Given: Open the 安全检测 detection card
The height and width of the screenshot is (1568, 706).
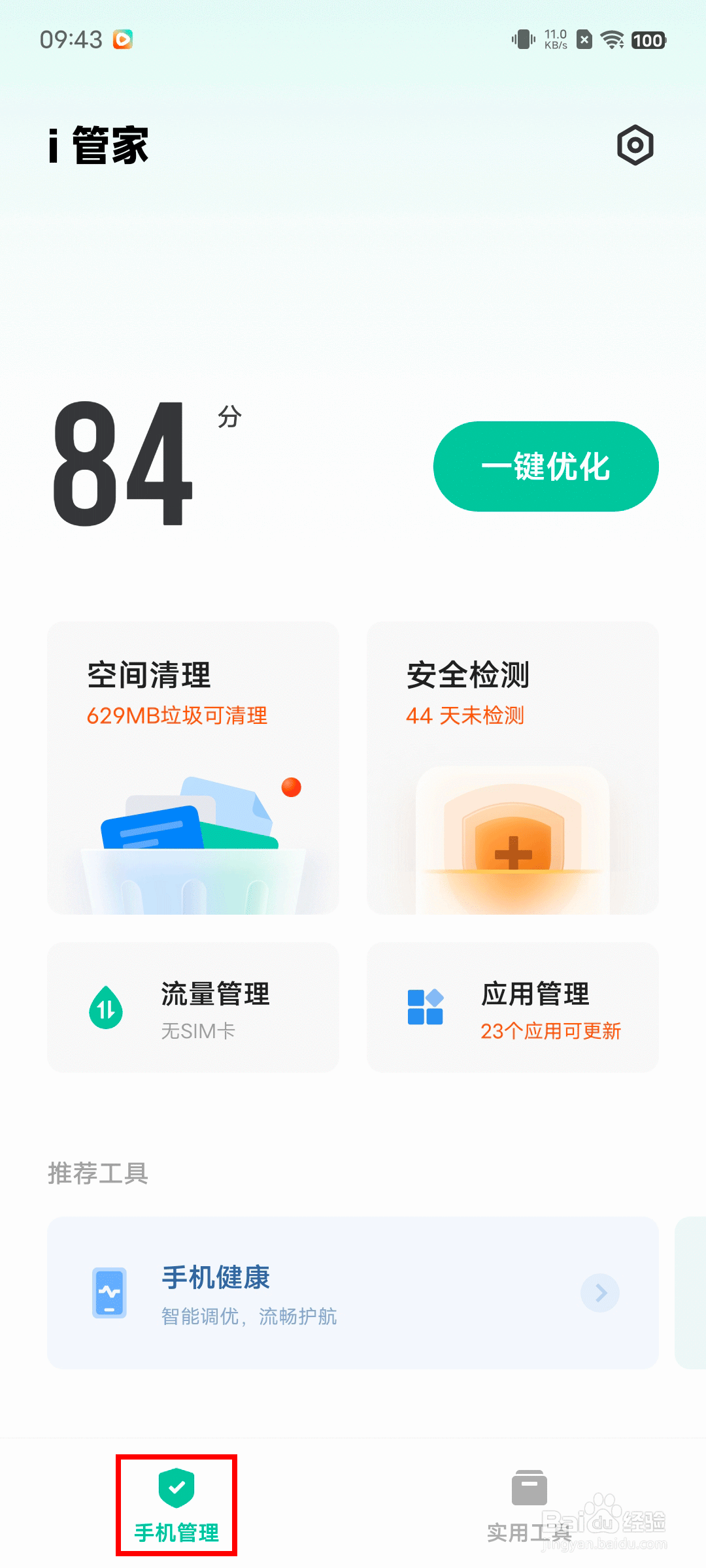Looking at the screenshot, I should coord(513,771).
